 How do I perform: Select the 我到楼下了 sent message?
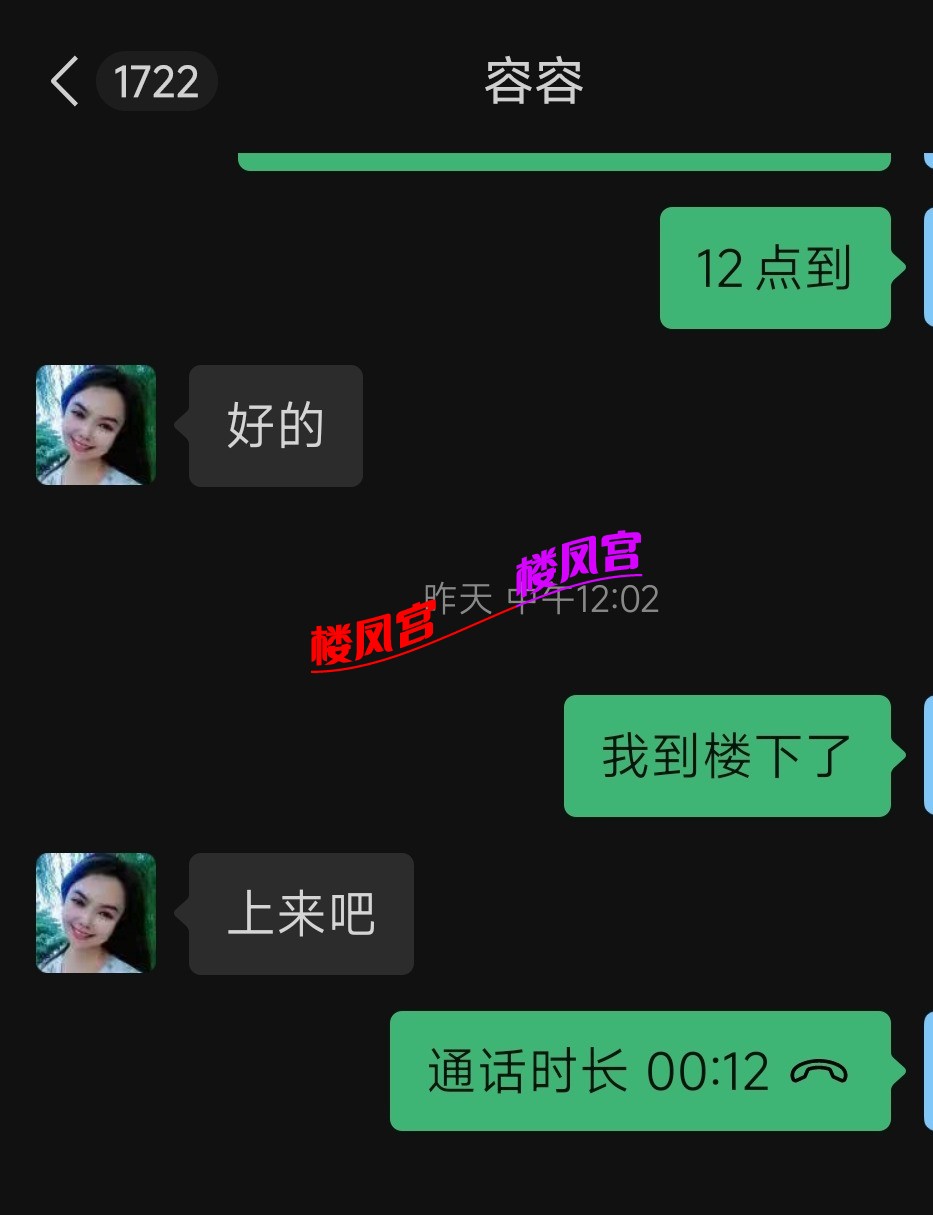click(727, 755)
